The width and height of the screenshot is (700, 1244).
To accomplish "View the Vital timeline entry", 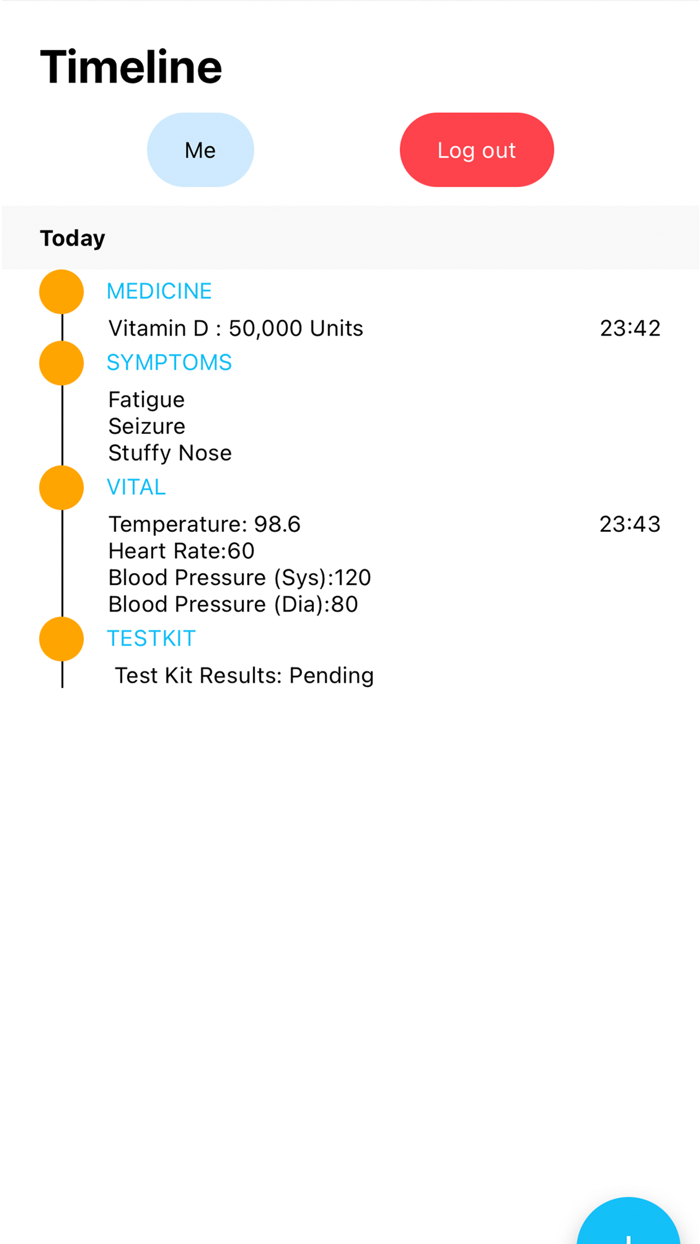I will coord(136,487).
